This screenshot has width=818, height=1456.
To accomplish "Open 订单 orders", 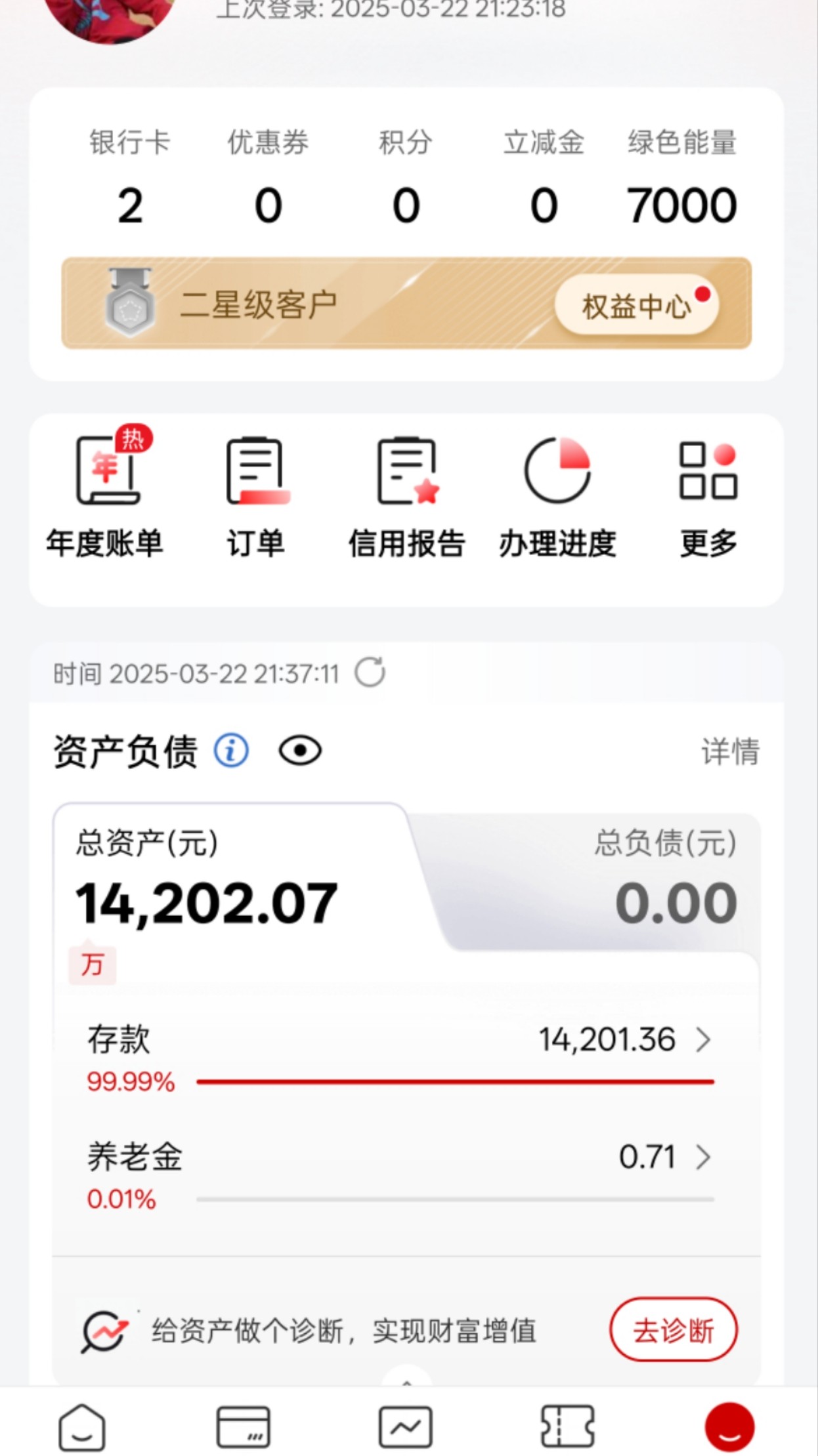I will pyautogui.click(x=256, y=497).
